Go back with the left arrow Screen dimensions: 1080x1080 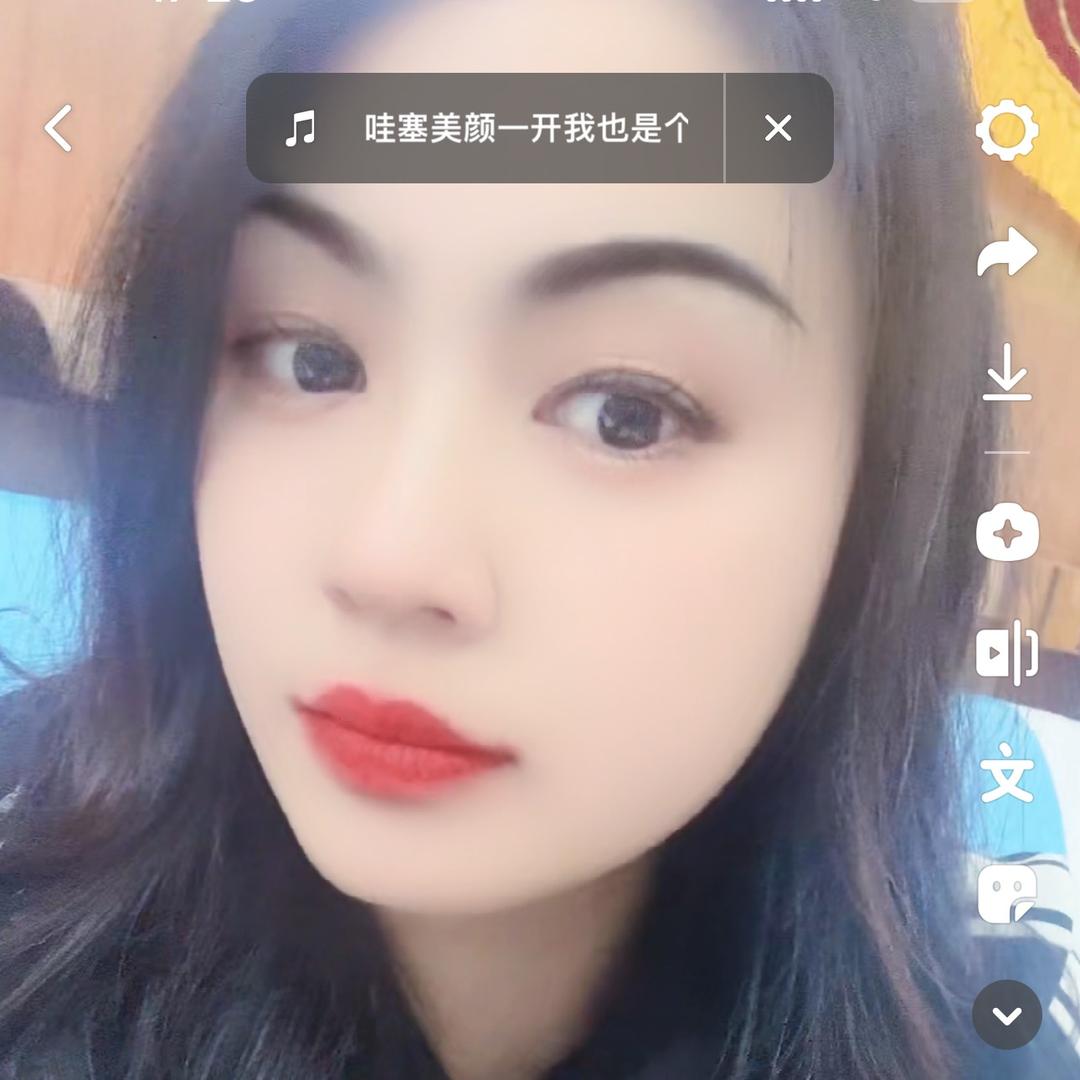click(58, 128)
